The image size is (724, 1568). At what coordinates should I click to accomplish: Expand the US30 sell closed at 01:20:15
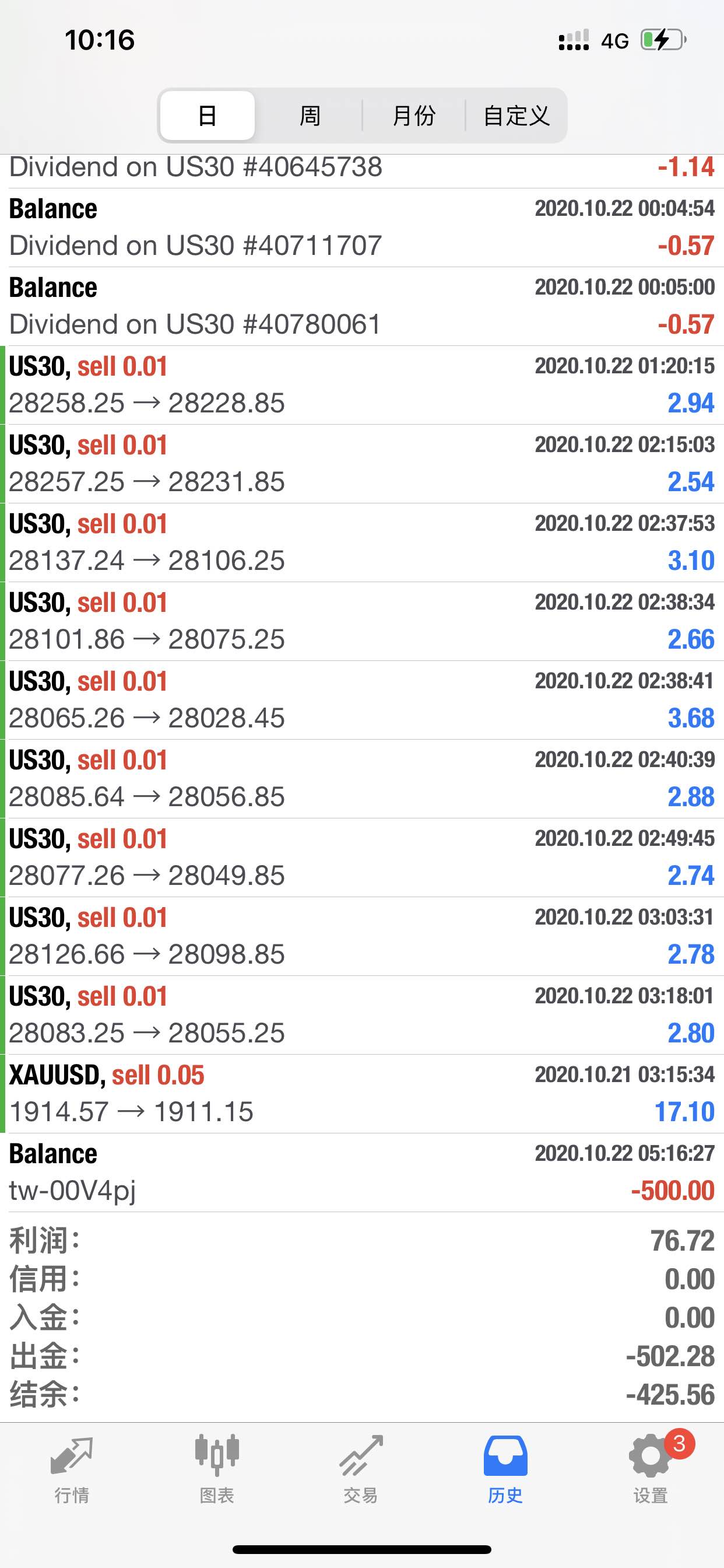362,386
